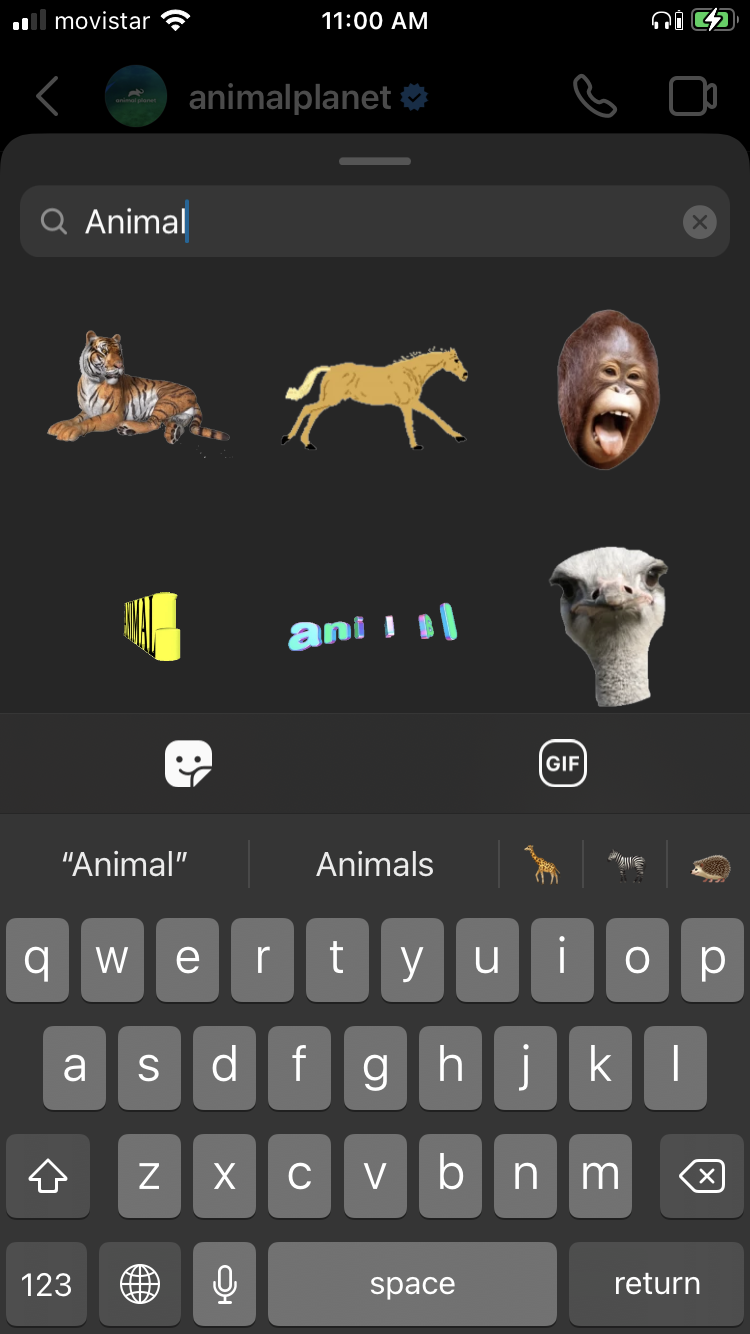Image resolution: width=750 pixels, height=1334 pixels.
Task: Insert the hedgehog emoji suggestion
Action: [x=710, y=864]
